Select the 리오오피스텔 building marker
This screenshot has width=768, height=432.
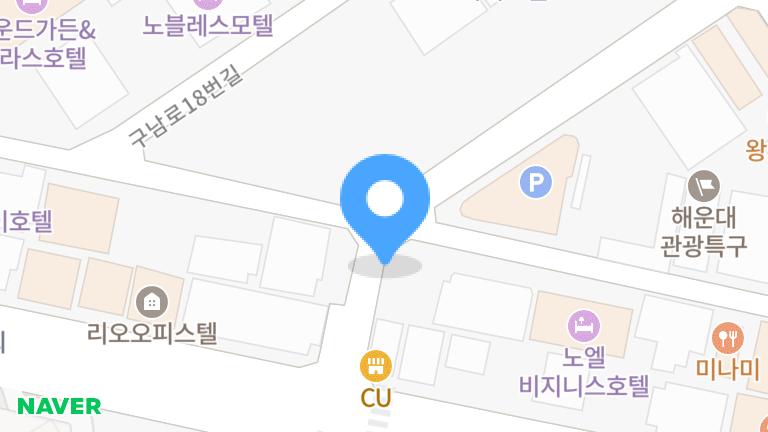click(x=152, y=299)
